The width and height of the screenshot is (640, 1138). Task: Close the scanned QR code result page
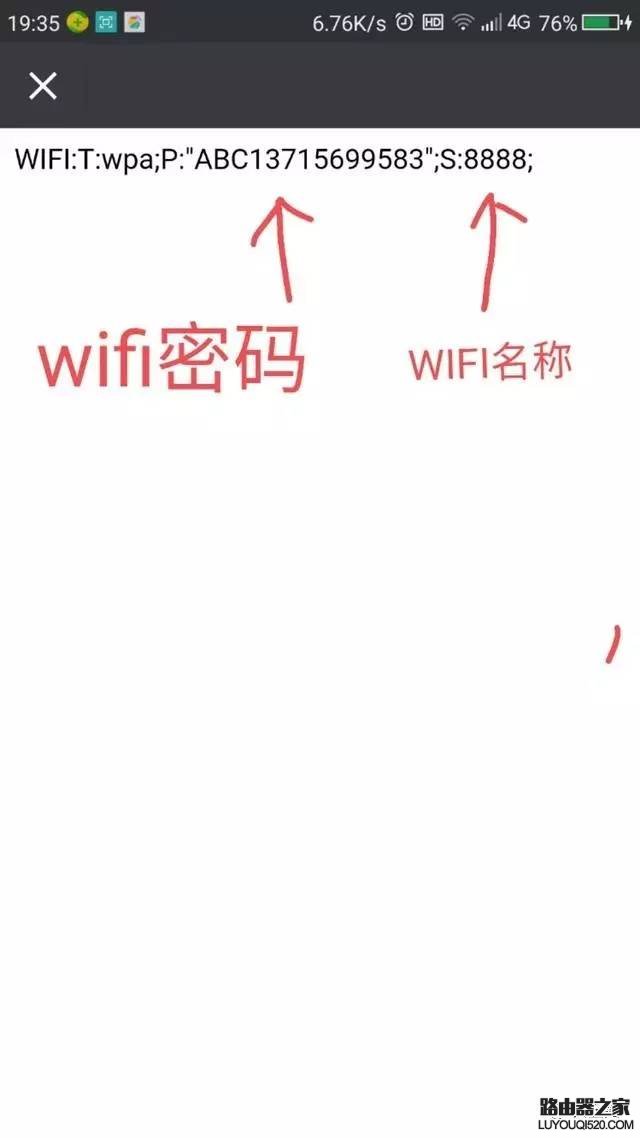coord(43,86)
